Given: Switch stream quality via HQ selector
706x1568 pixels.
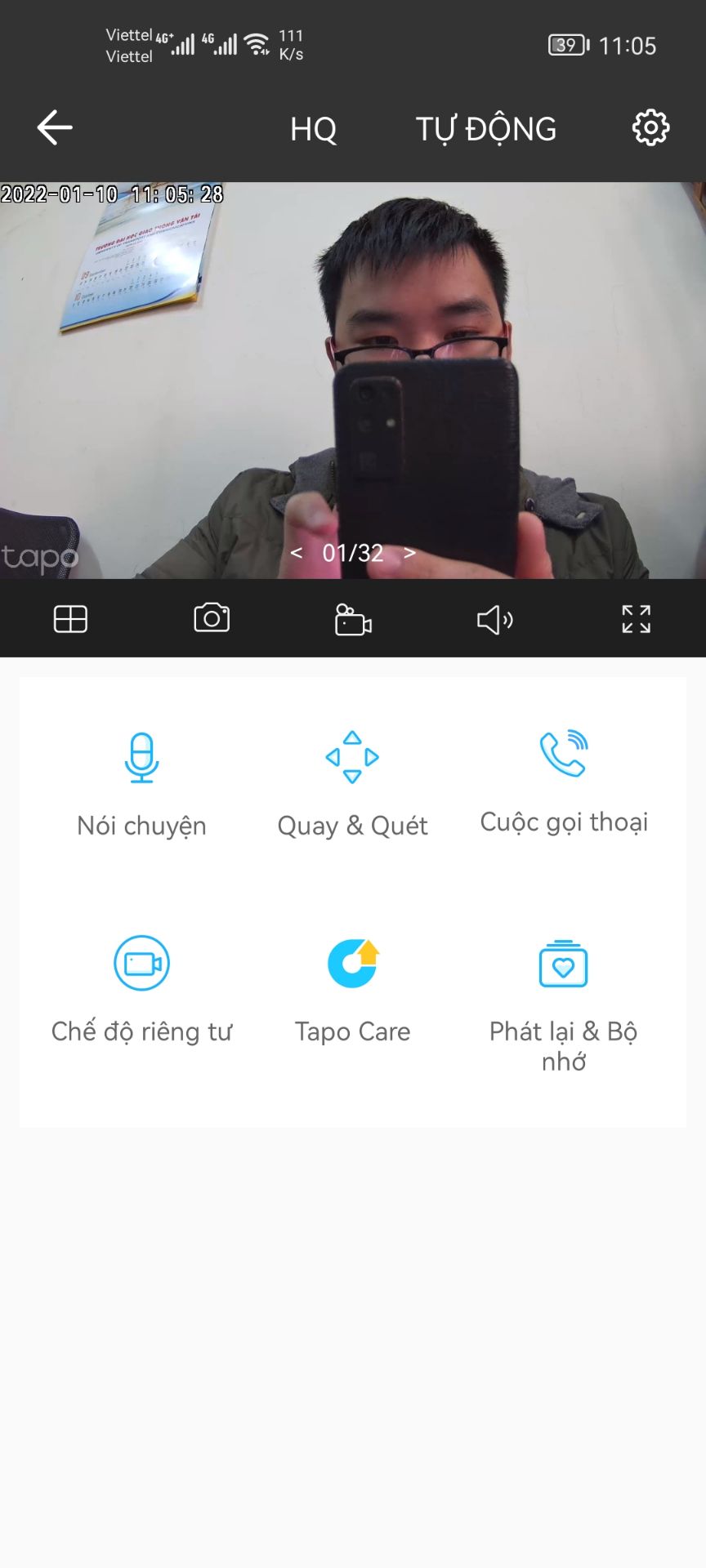Looking at the screenshot, I should coord(313,128).
